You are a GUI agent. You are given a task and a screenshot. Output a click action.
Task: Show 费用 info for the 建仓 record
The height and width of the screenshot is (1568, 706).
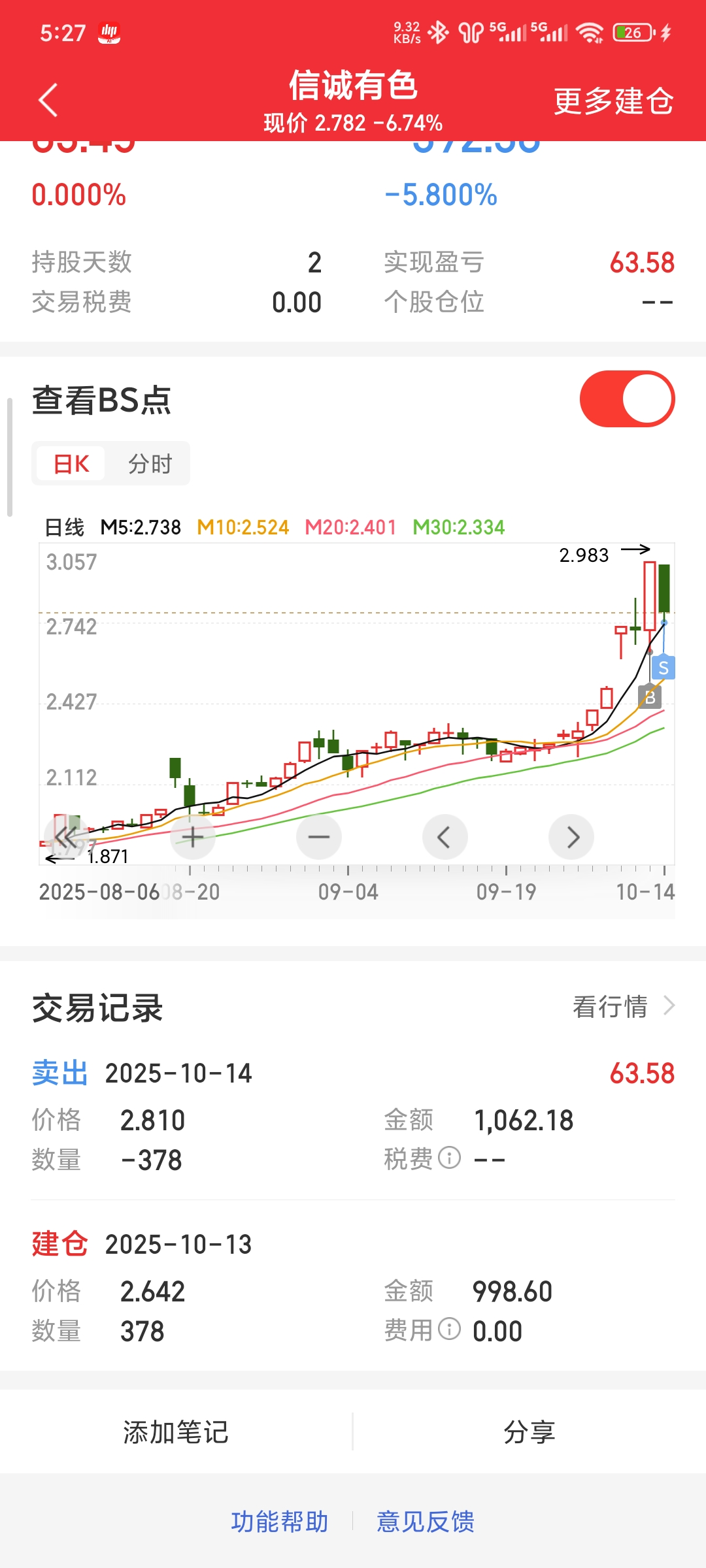(x=449, y=1330)
